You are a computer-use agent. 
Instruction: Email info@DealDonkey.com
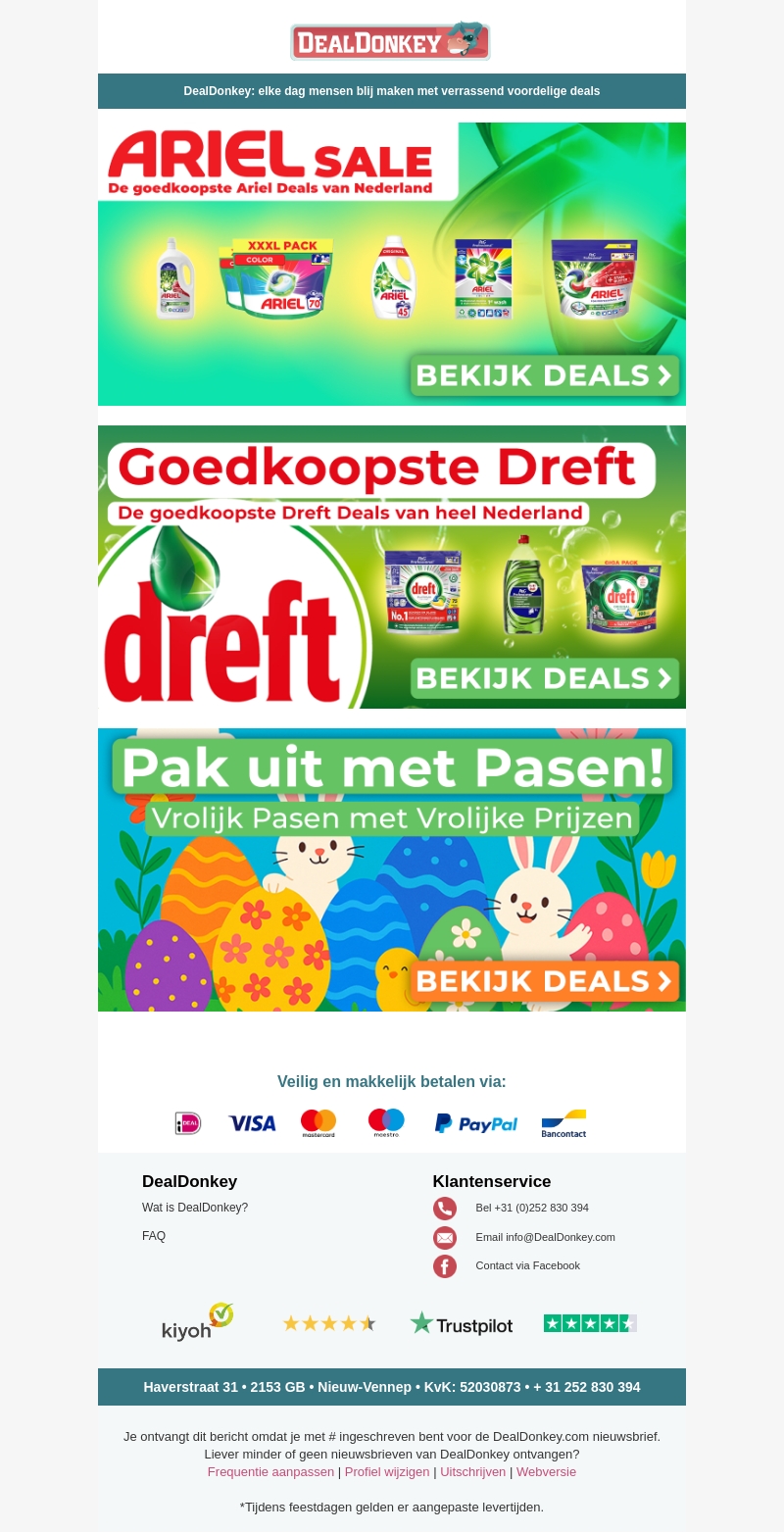(x=545, y=1237)
